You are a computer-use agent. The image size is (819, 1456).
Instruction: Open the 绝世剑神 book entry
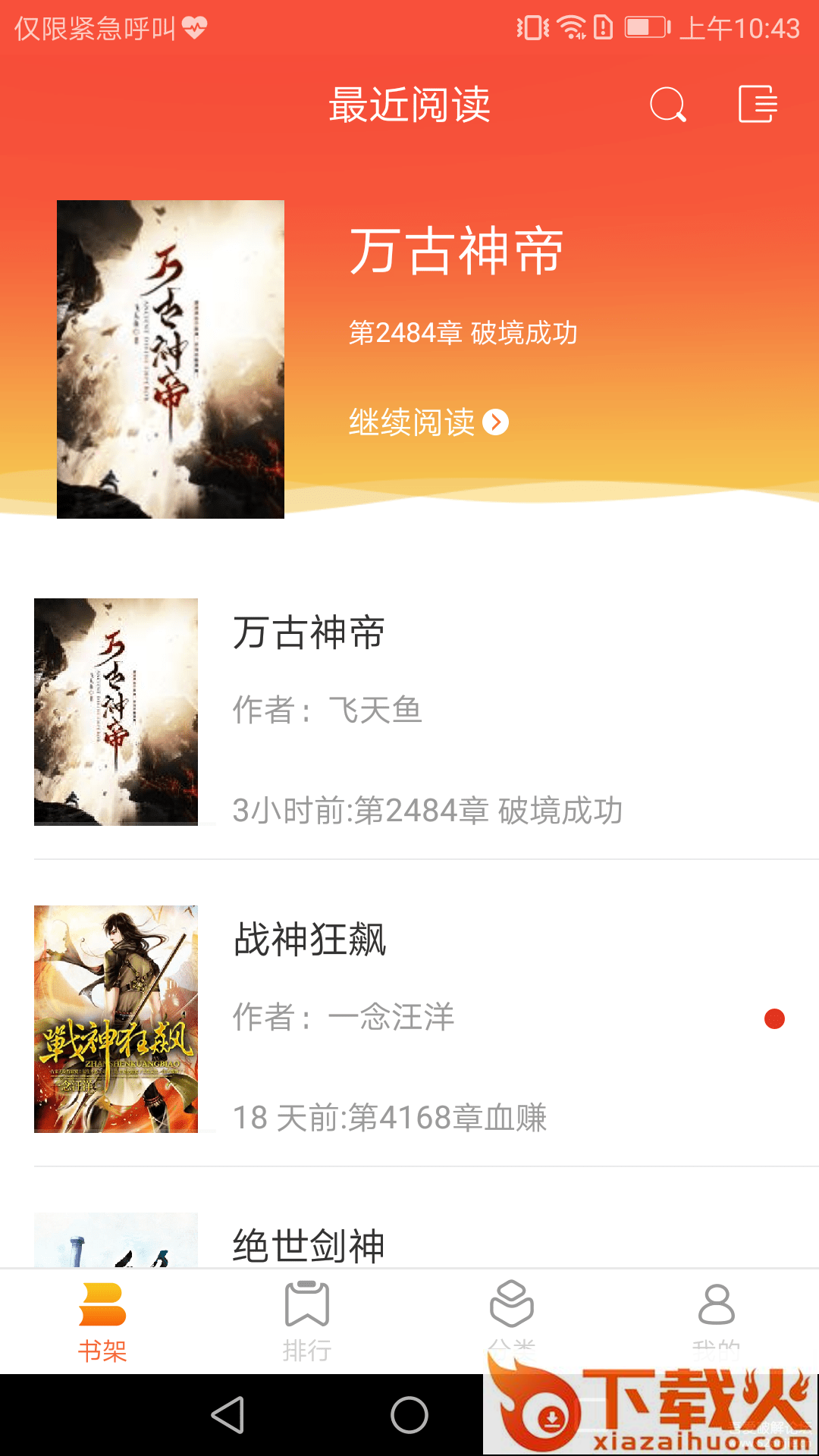pyautogui.click(x=309, y=1245)
